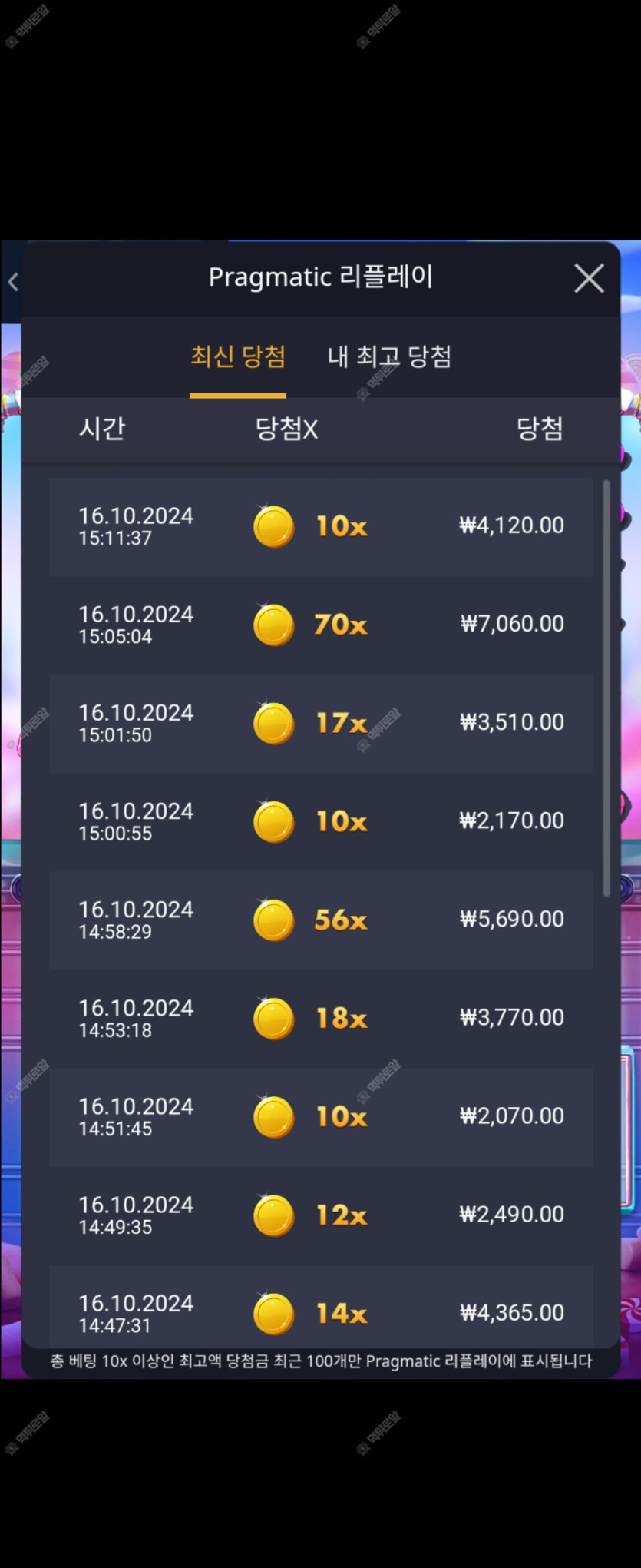Open the 15:11:37 replay with 10x win

point(320,526)
